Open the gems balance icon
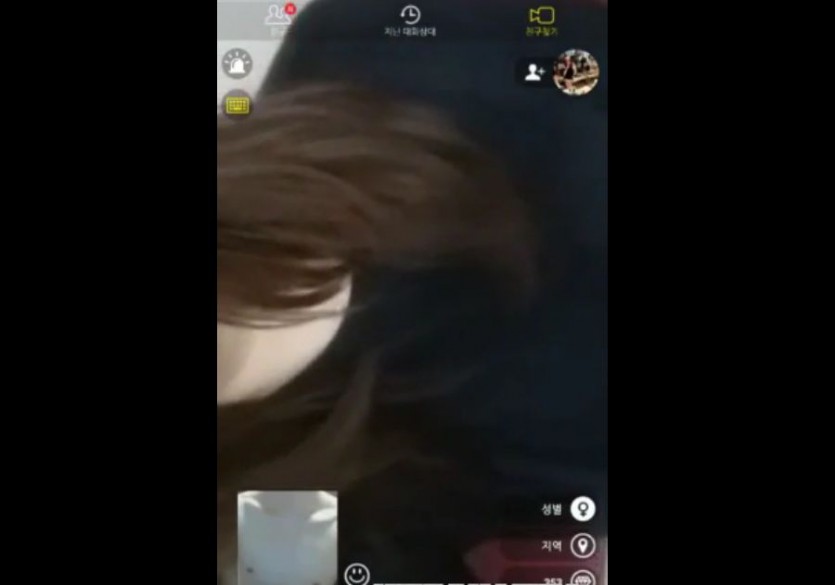The image size is (835, 585). [x=582, y=578]
